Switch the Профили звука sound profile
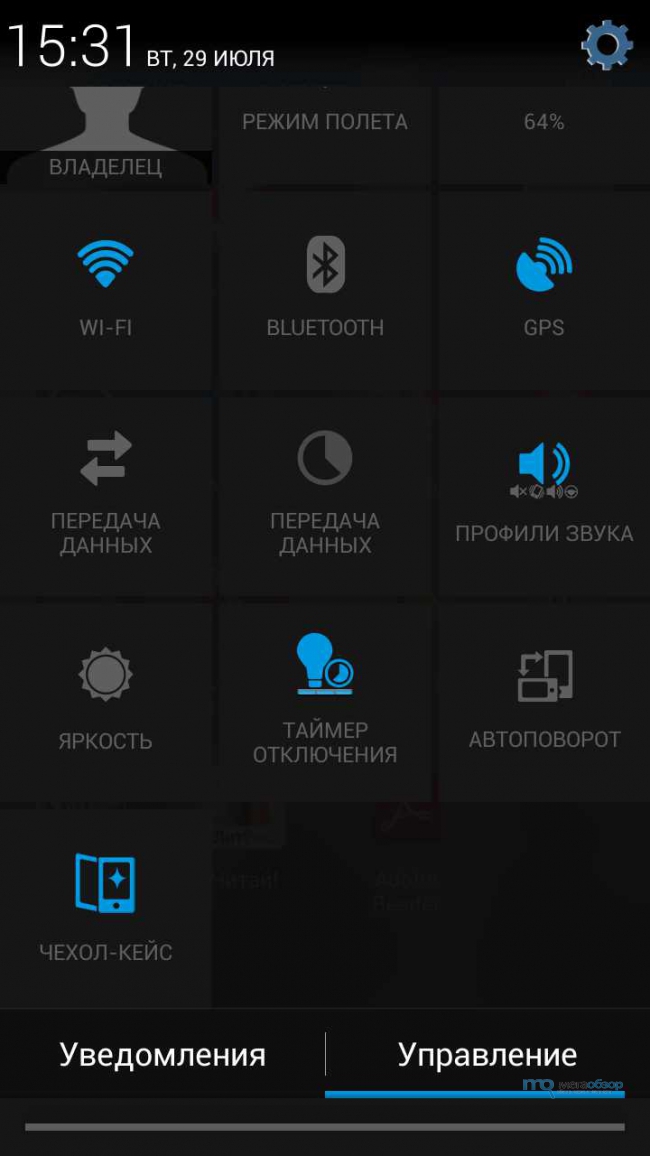Viewport: 650px width, 1156px height. point(544,496)
